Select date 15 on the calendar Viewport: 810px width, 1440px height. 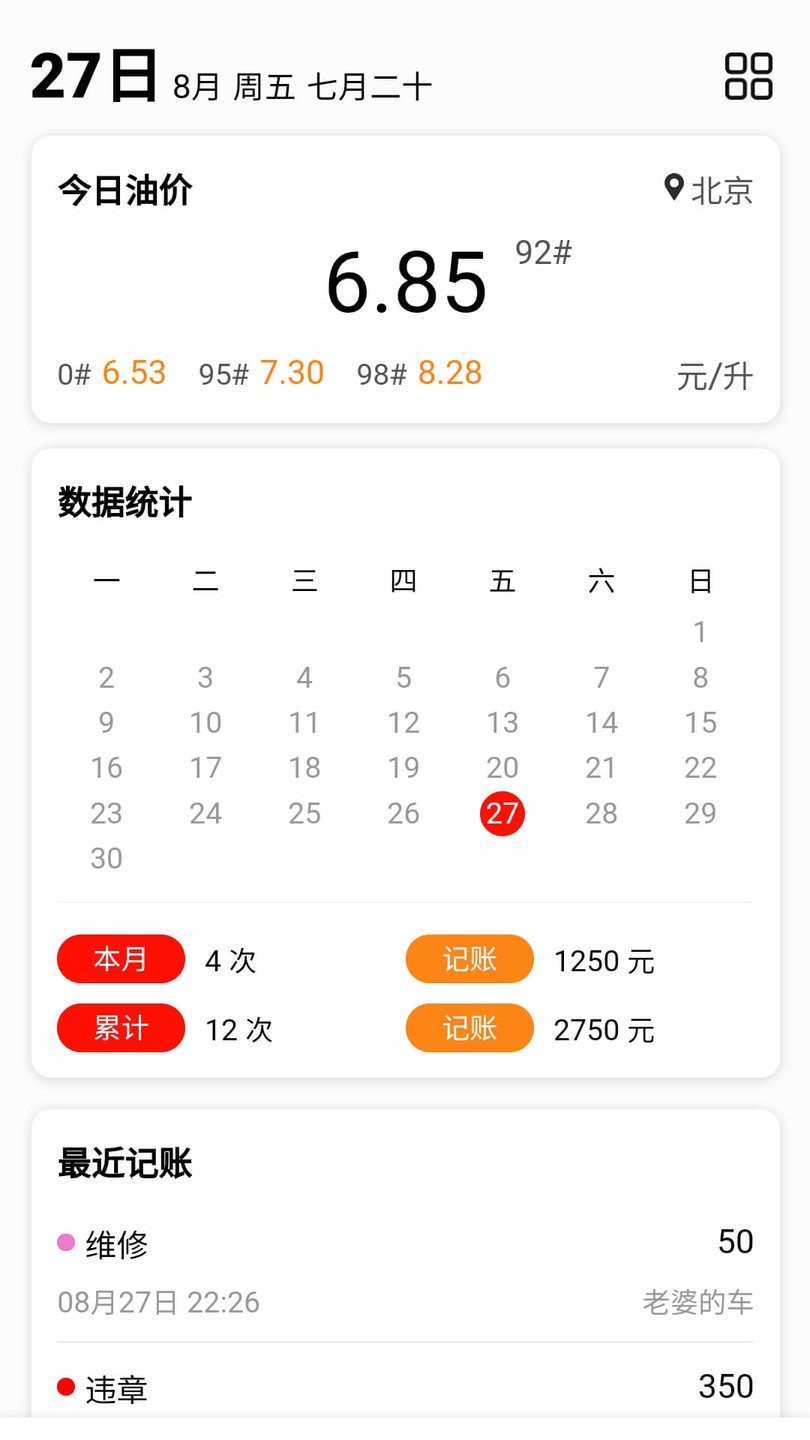tap(700, 722)
